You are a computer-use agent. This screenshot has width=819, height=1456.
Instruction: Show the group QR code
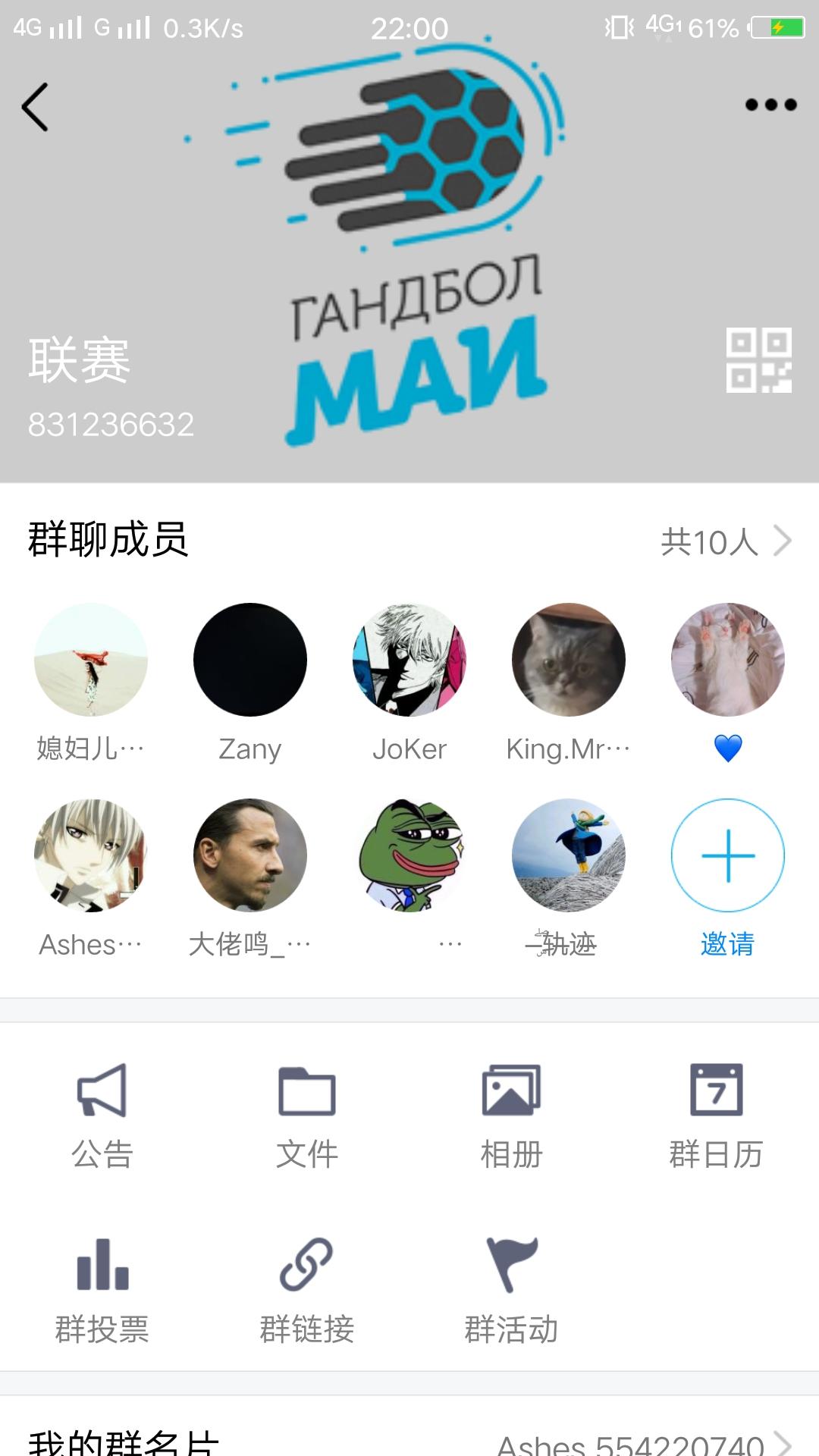(758, 360)
